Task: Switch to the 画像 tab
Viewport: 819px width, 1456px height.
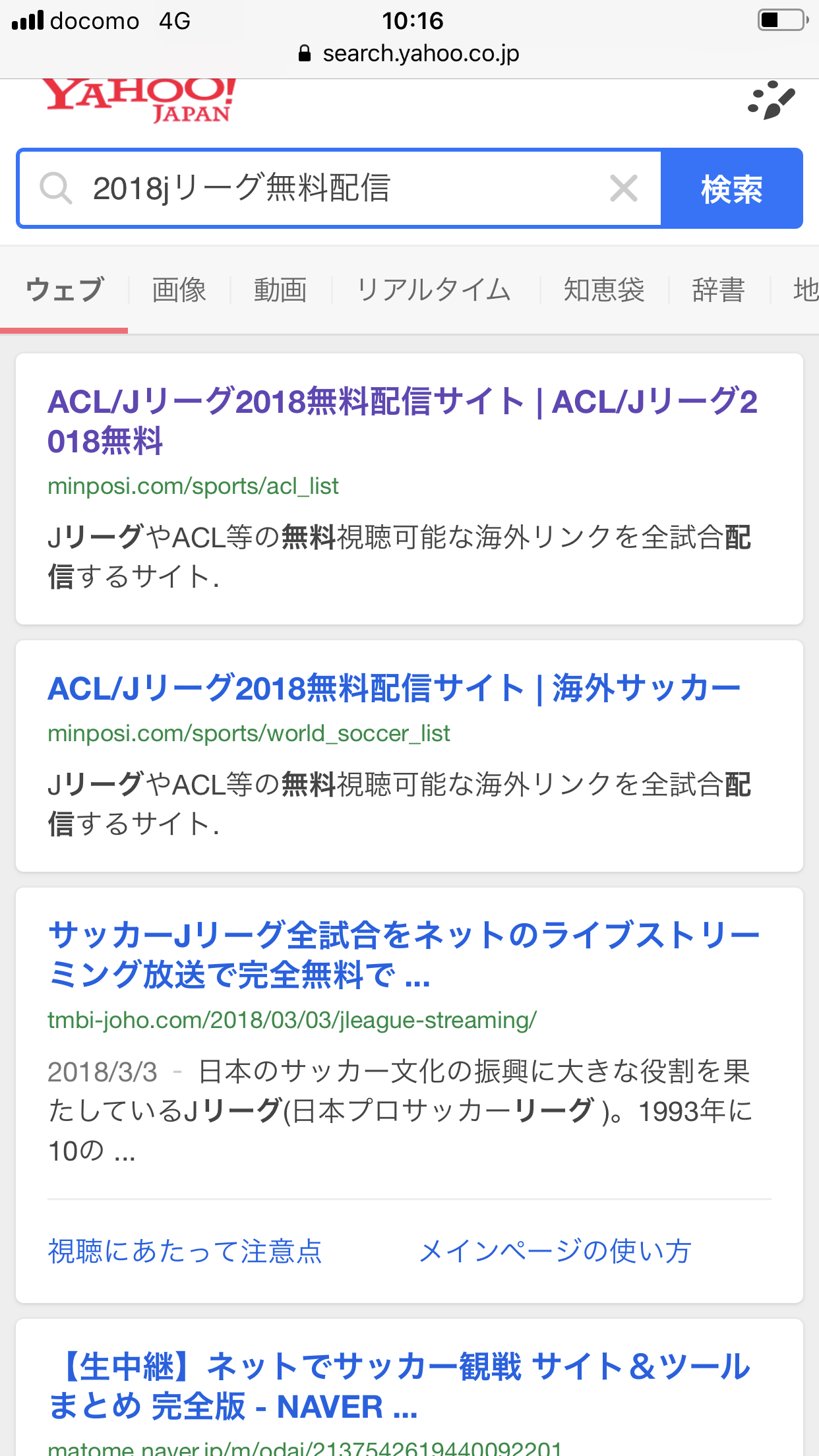Action: (x=179, y=290)
